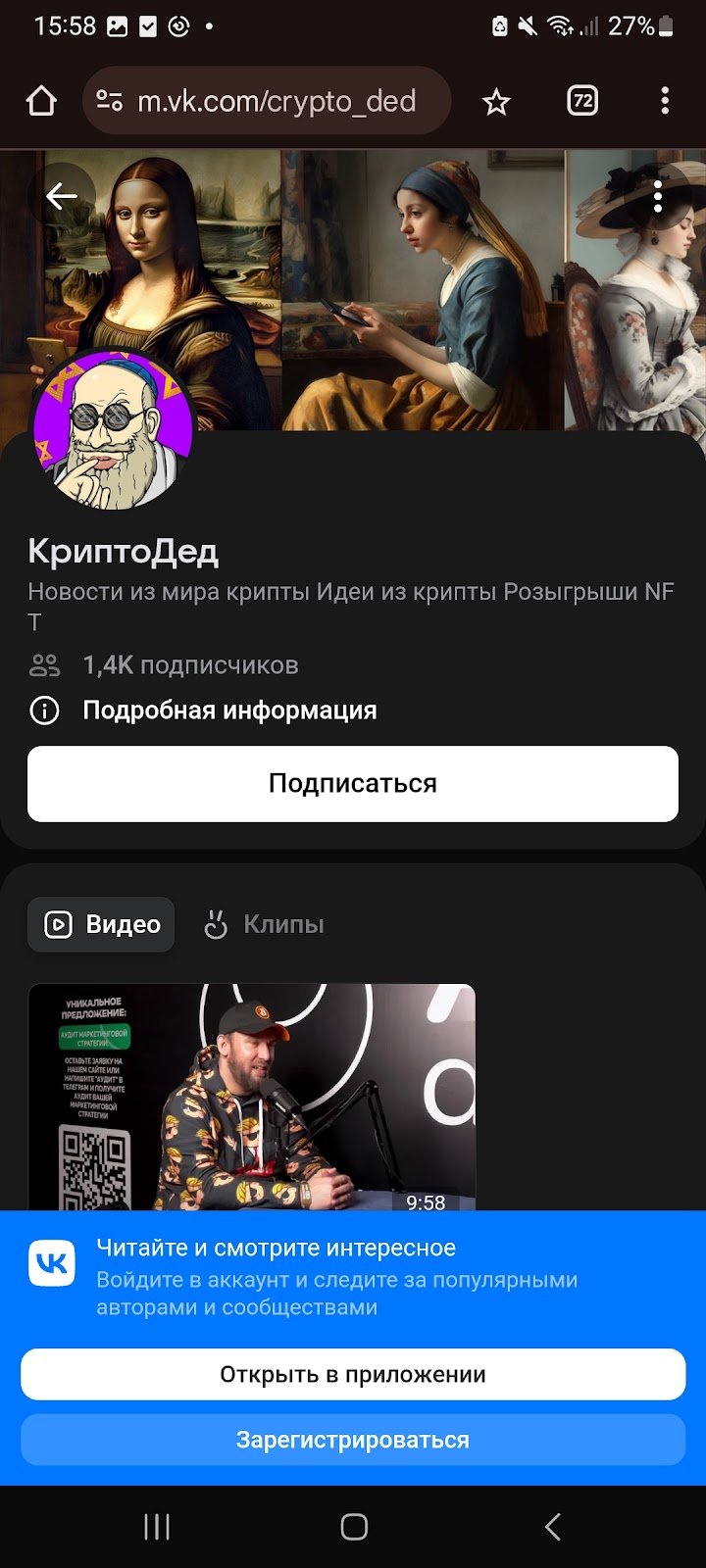Open the browser home page

click(41, 101)
